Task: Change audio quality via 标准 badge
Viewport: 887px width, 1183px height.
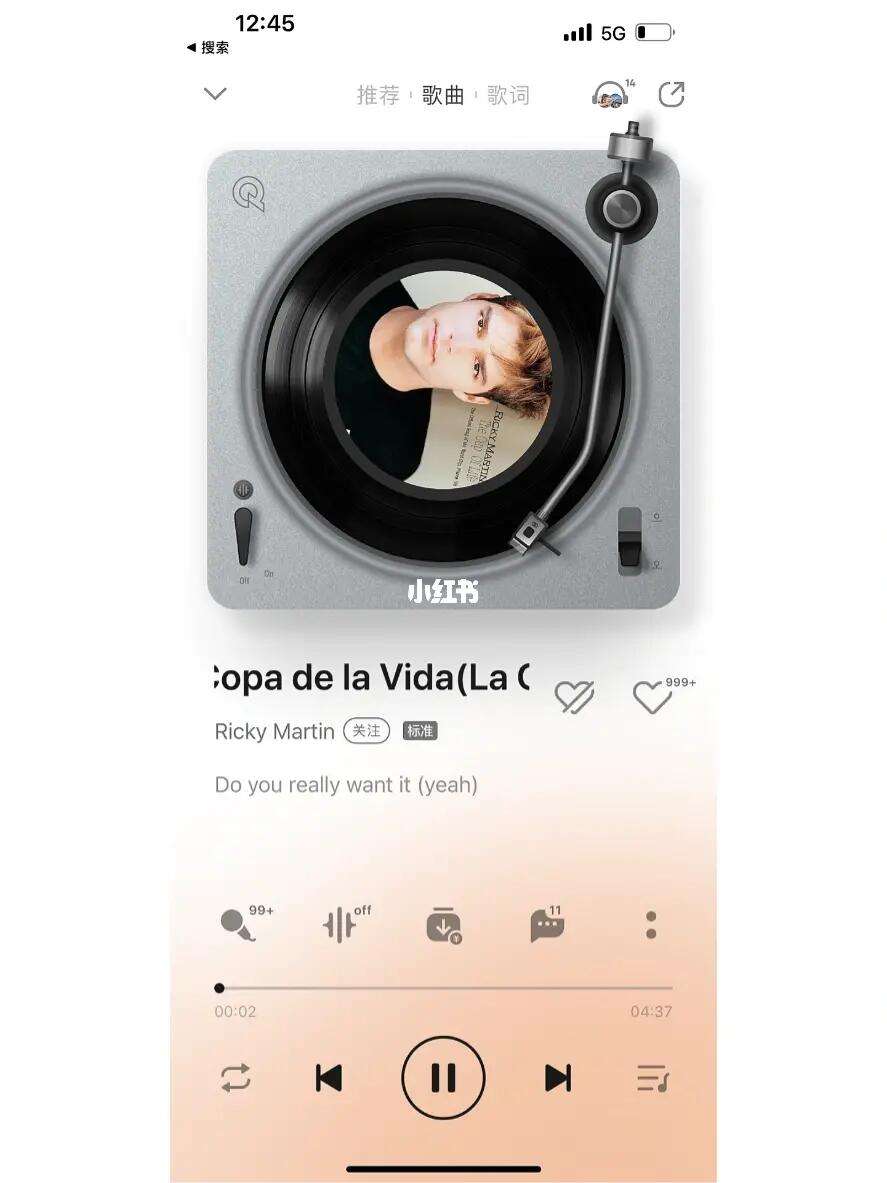Action: [x=420, y=731]
